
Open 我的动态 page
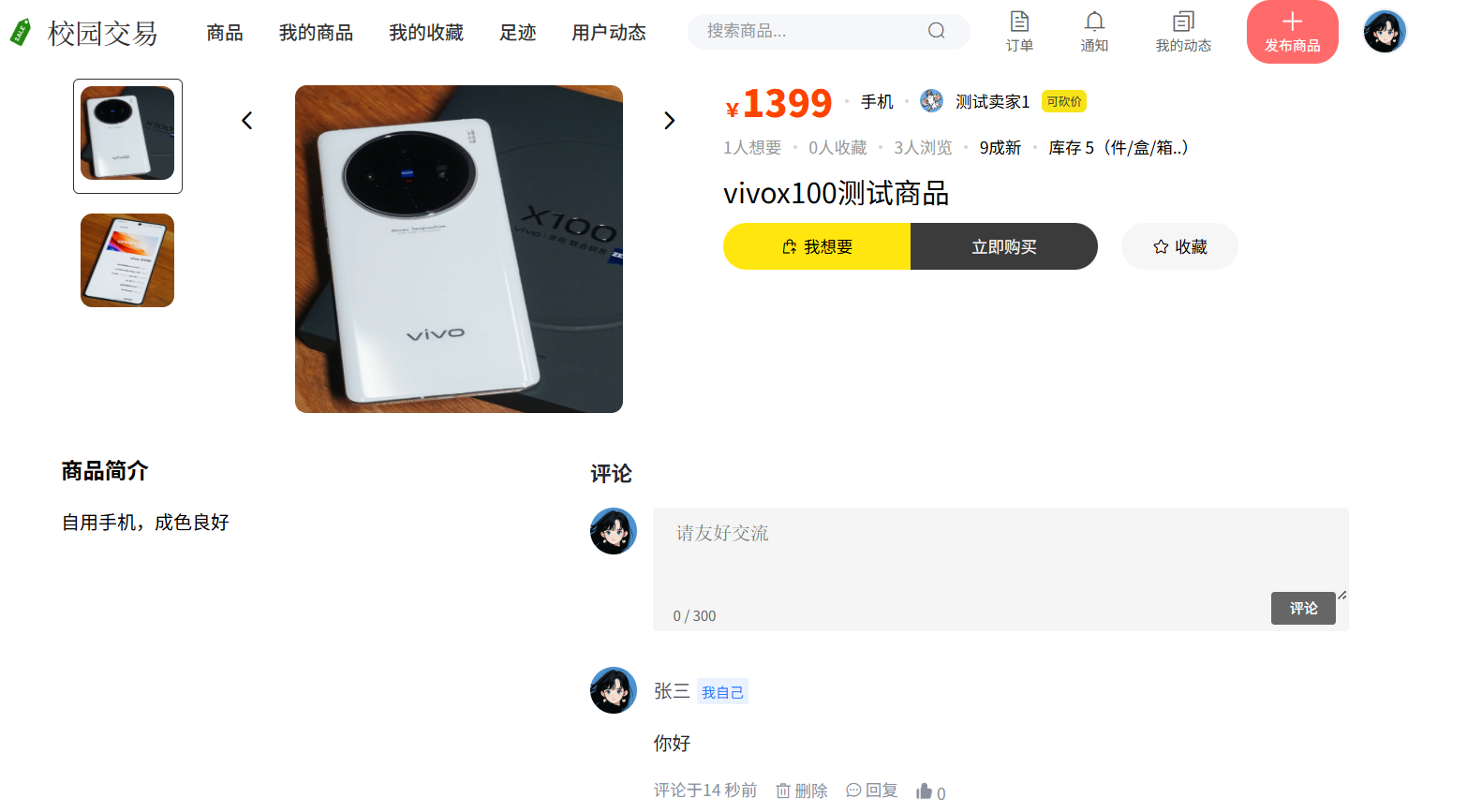(1183, 31)
